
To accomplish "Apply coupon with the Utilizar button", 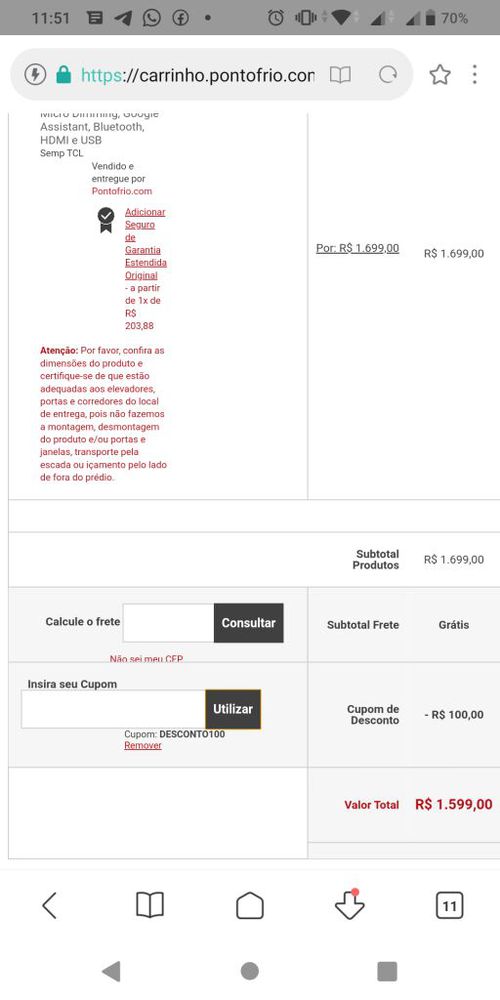I will coord(233,709).
